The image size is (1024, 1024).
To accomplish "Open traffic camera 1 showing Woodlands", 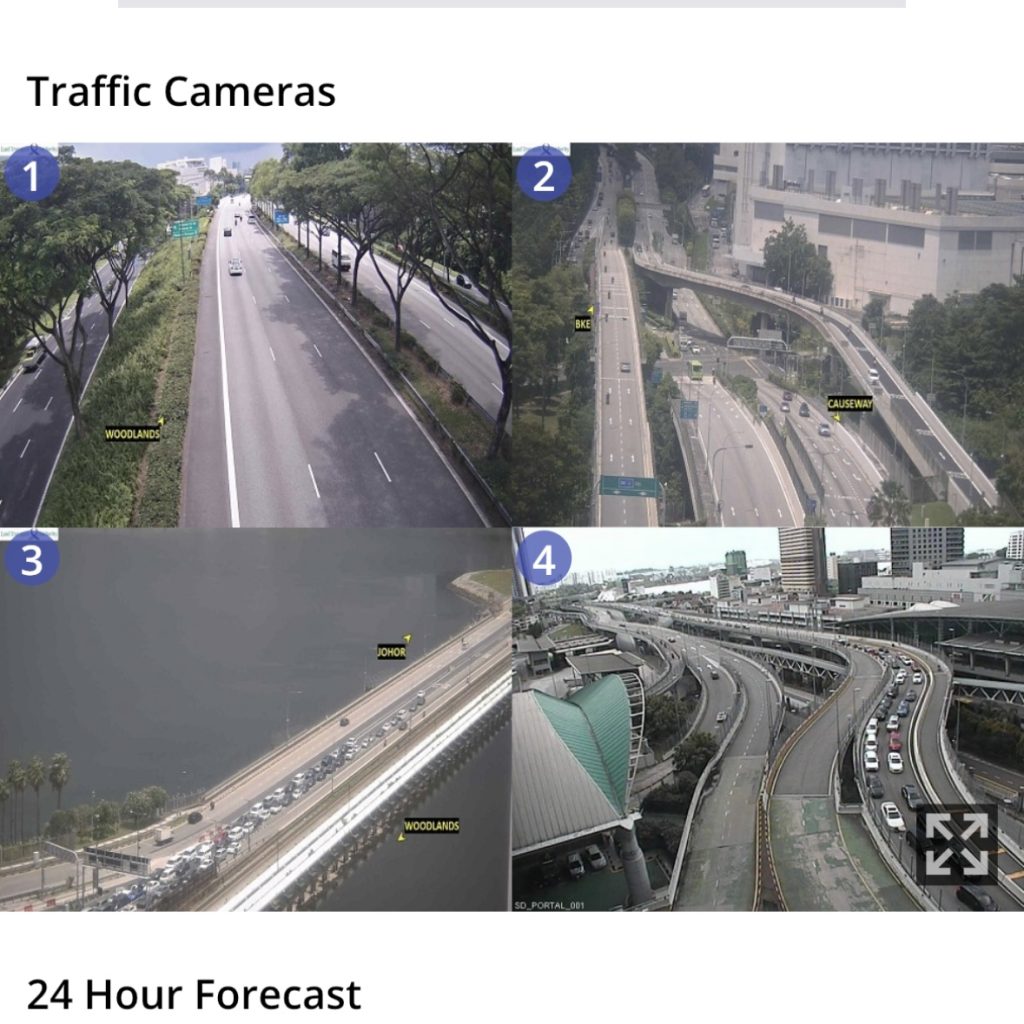I will click(x=256, y=335).
